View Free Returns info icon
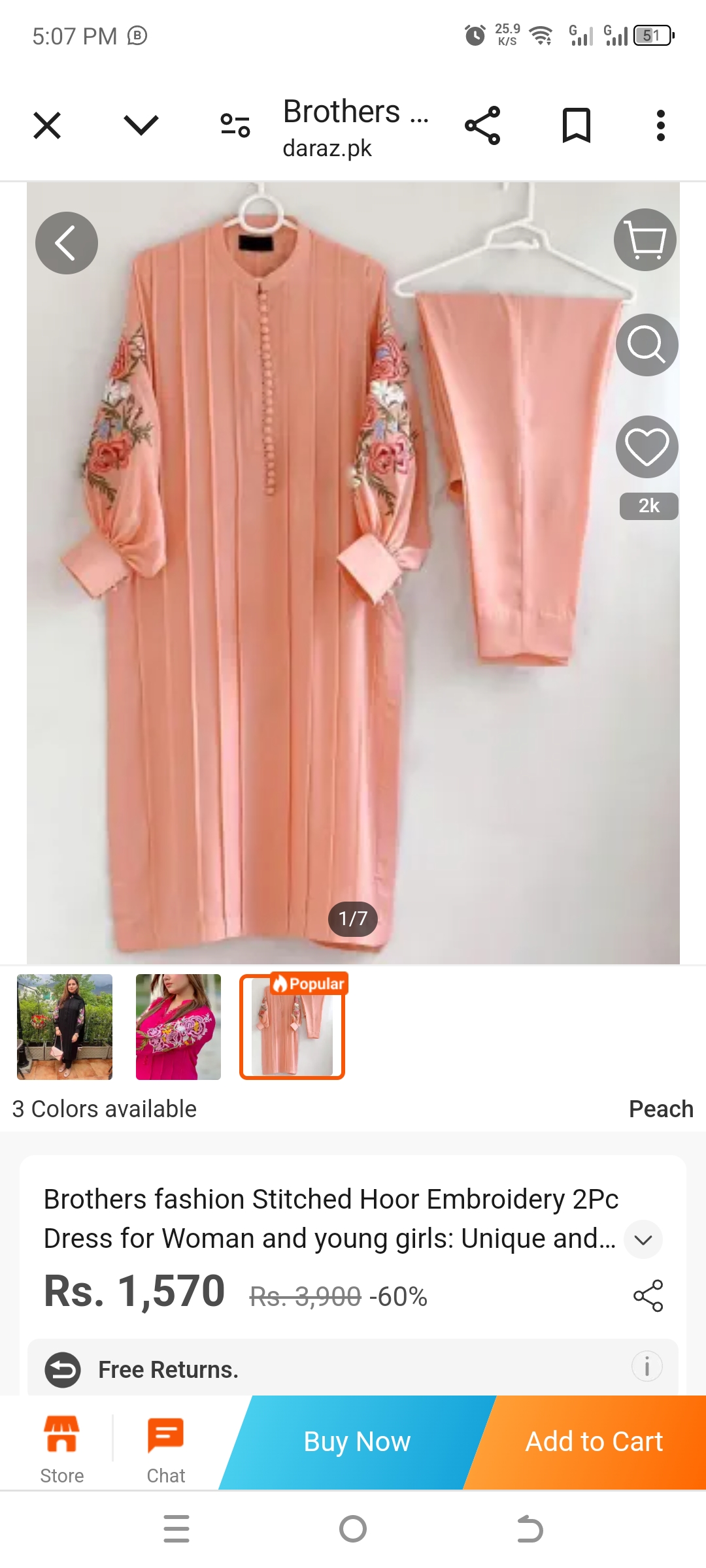This screenshot has height=1568, width=706. pos(647,1366)
